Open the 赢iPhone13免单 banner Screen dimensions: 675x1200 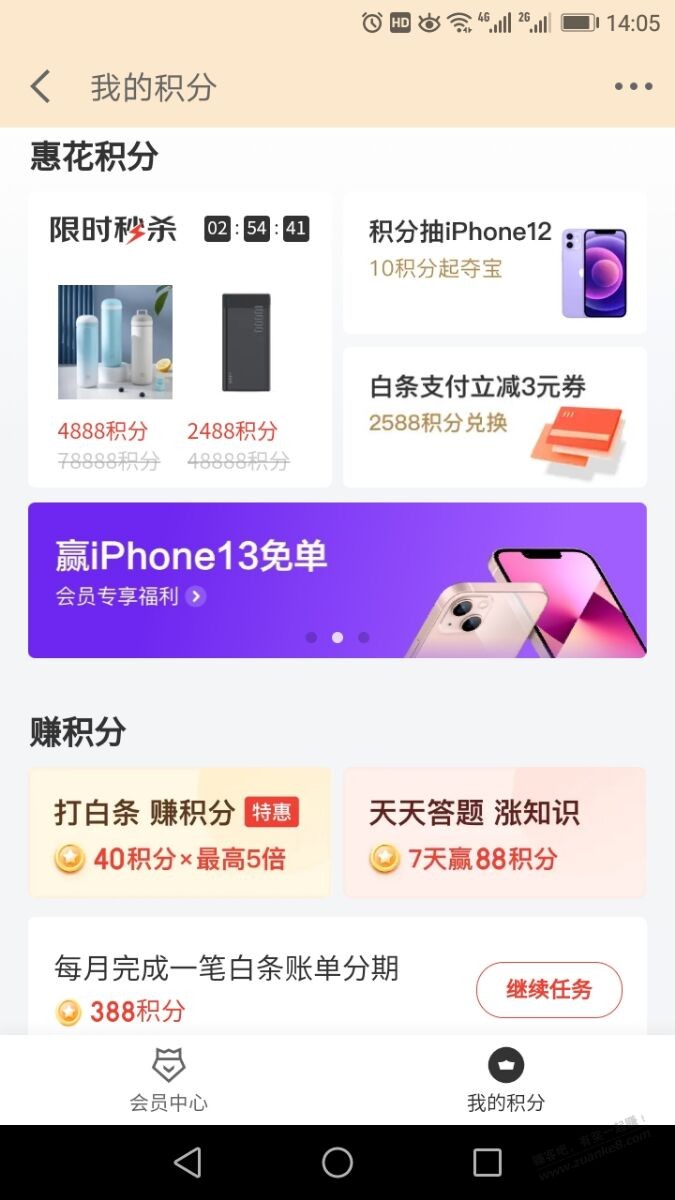click(337, 580)
